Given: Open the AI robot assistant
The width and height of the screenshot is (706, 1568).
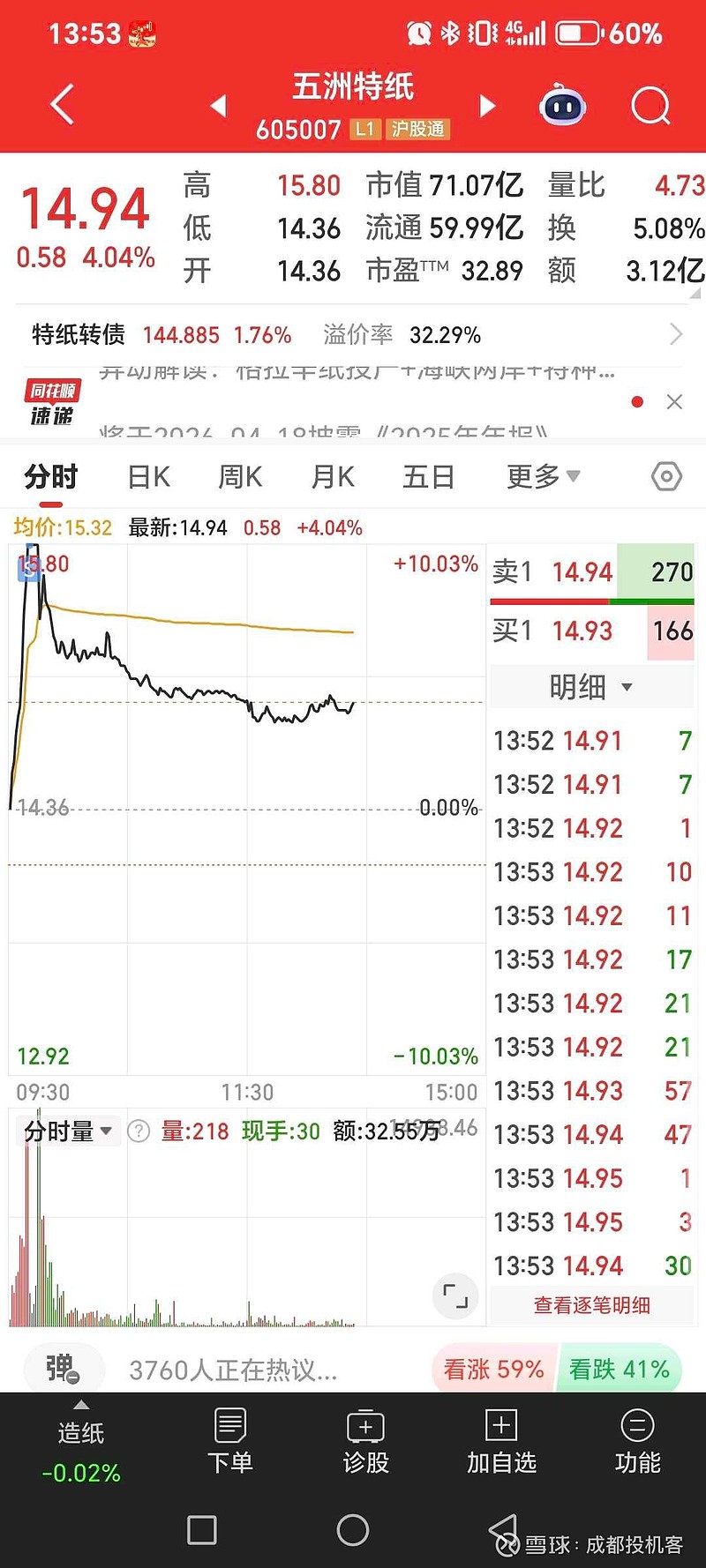Looking at the screenshot, I should coord(562,105).
